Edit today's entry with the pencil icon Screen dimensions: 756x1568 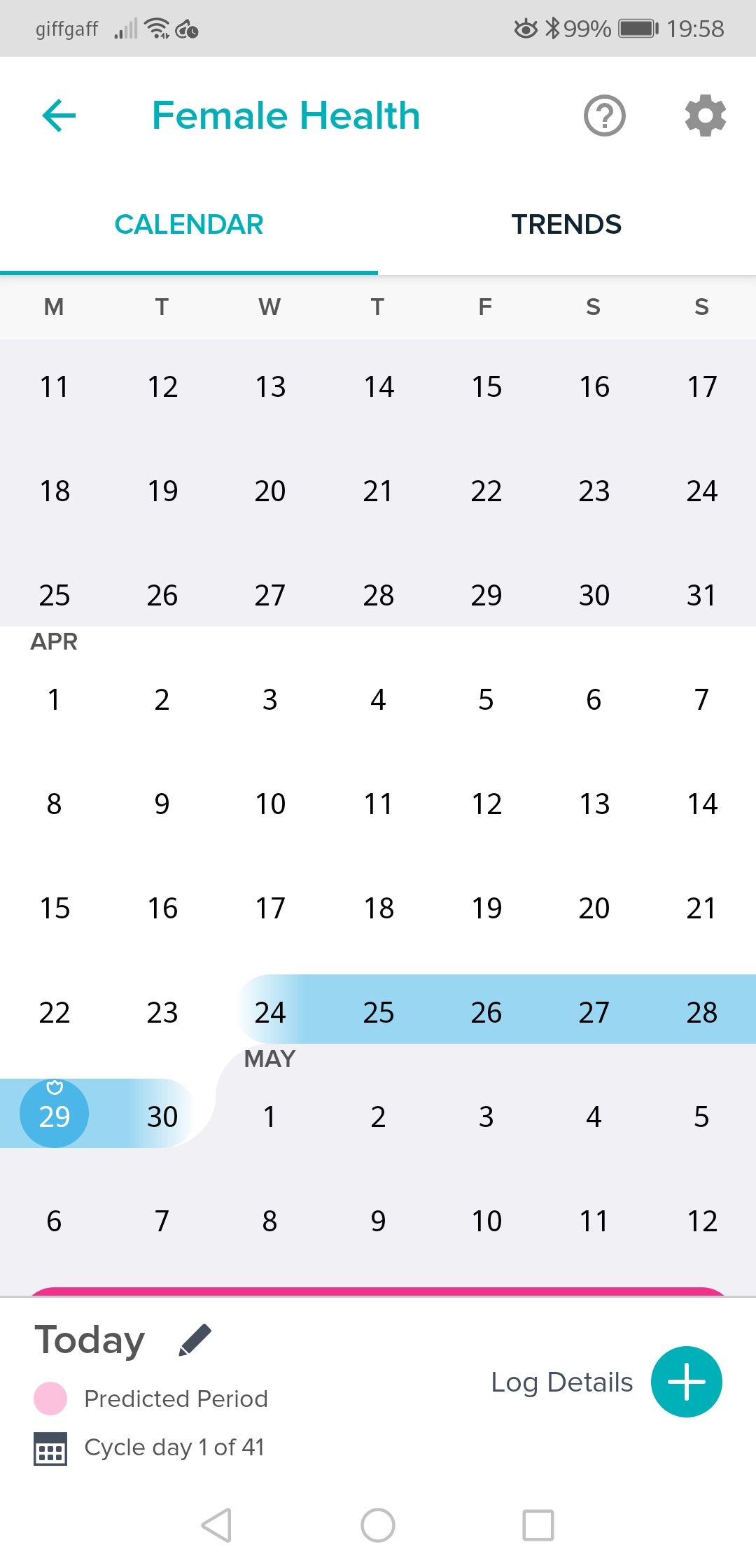point(195,1340)
